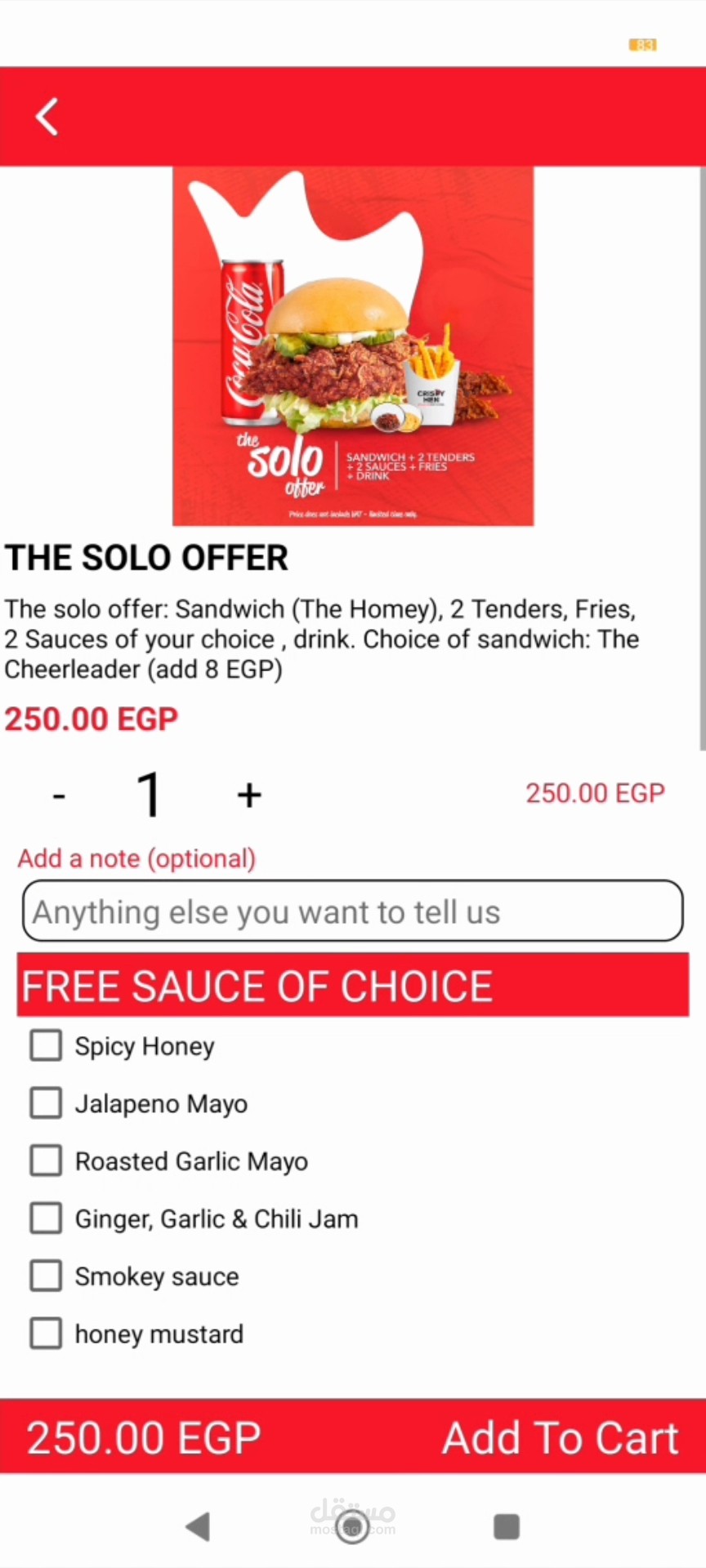Image resolution: width=706 pixels, height=1568 pixels.
Task: Tap Add To Cart
Action: (x=560, y=1437)
